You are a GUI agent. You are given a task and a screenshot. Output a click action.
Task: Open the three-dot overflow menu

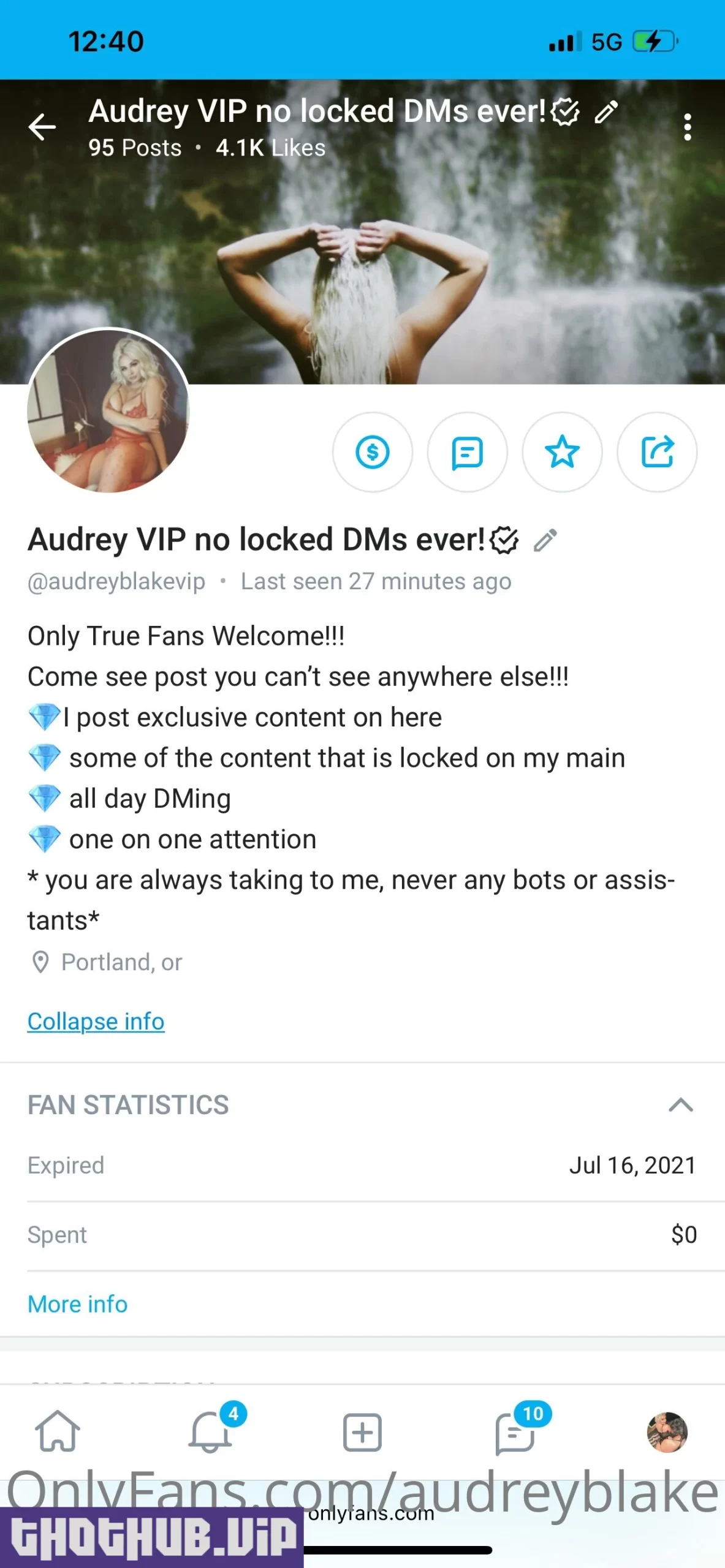tap(687, 127)
